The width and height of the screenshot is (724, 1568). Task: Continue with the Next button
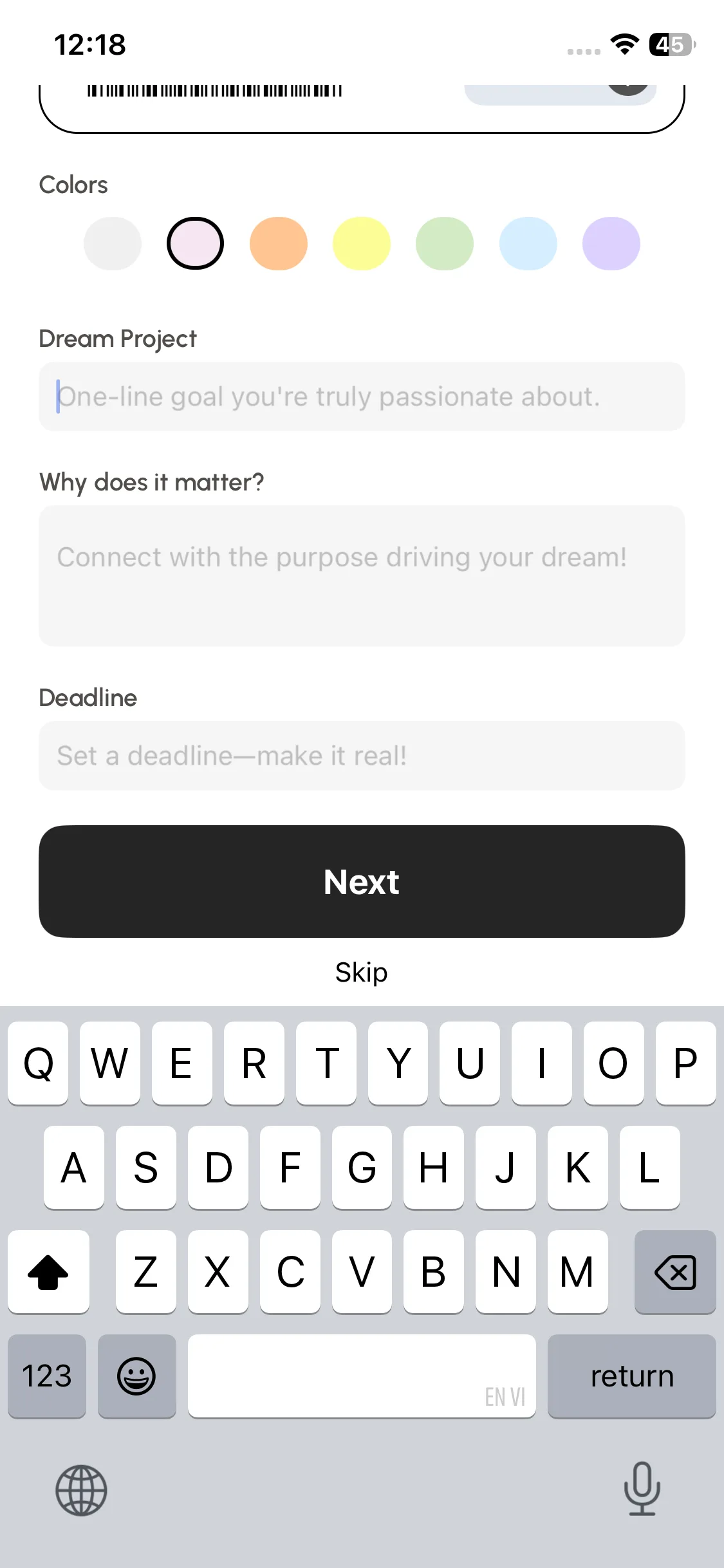pos(362,882)
